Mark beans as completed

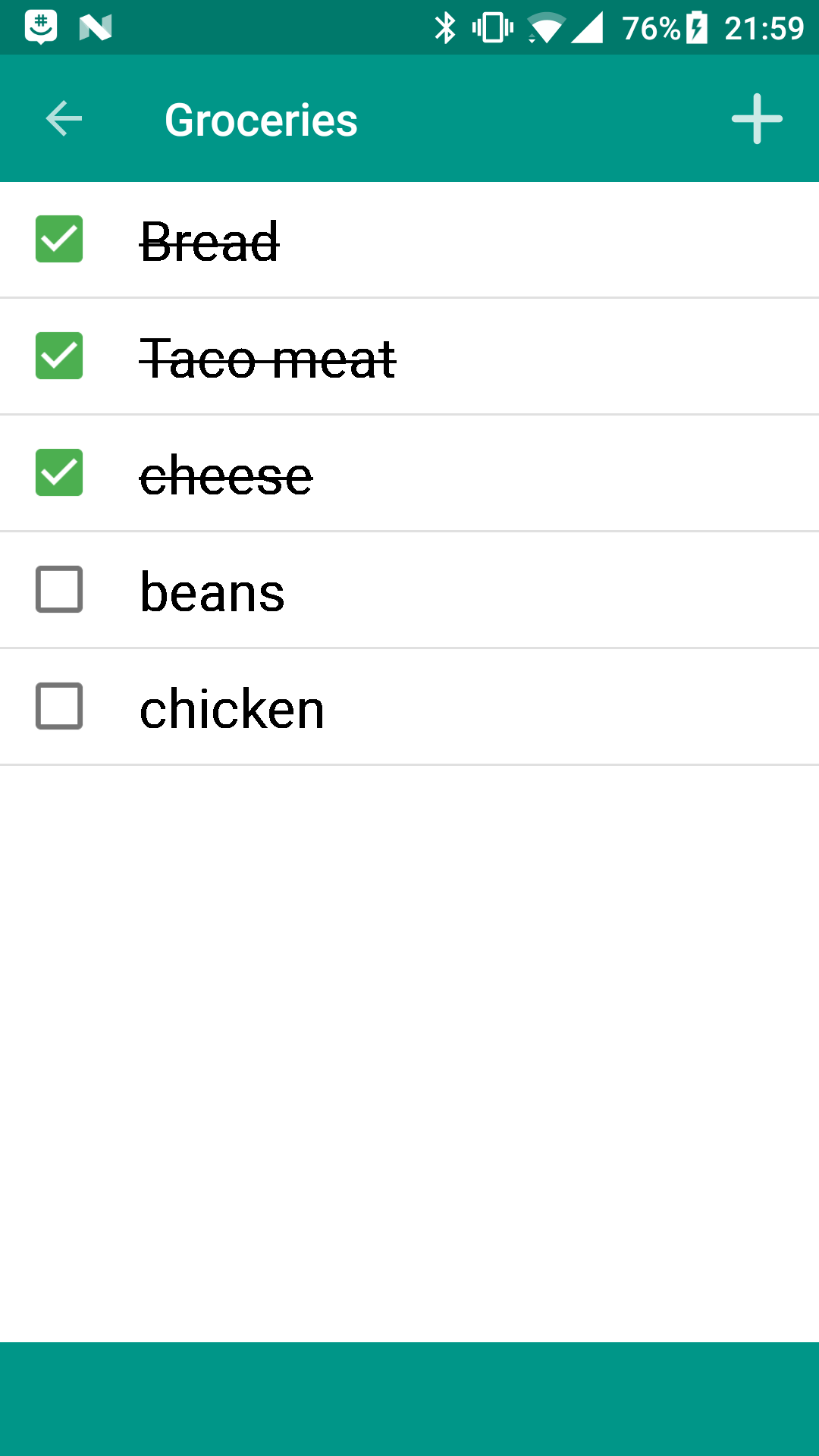[58, 589]
